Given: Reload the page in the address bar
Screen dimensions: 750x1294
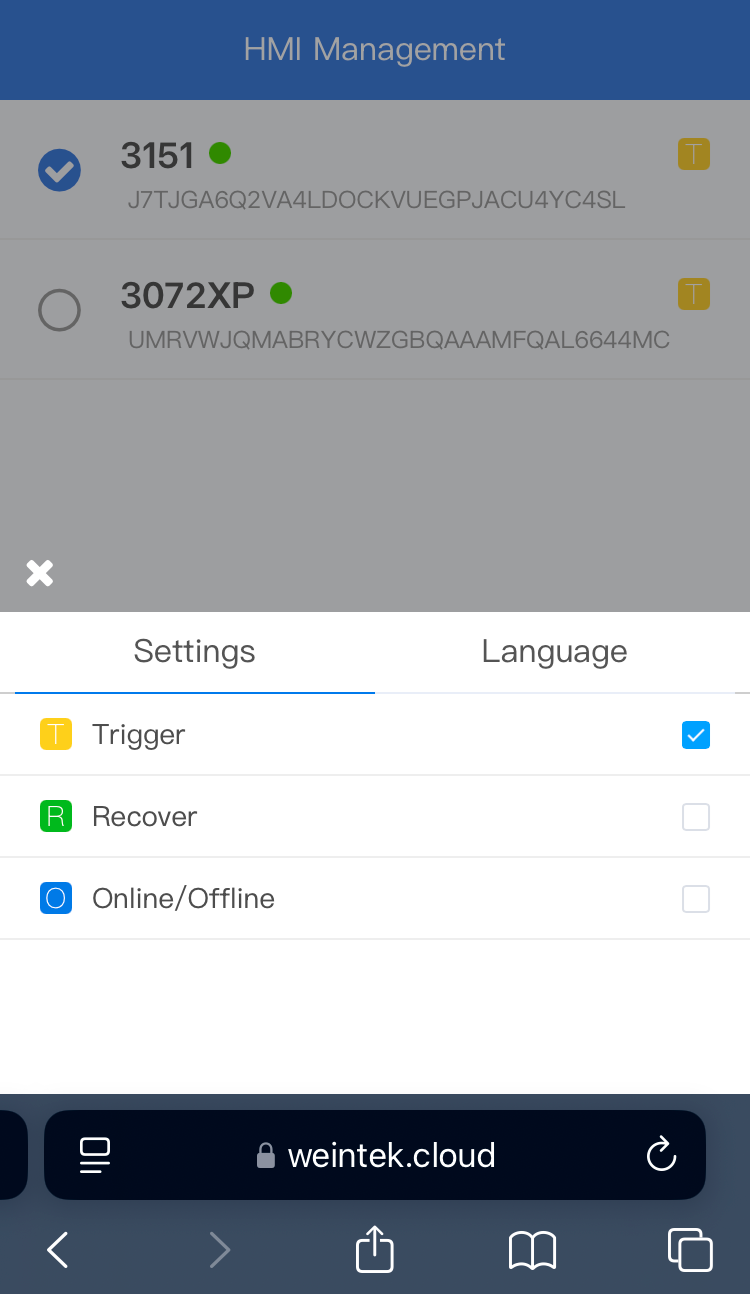Looking at the screenshot, I should coord(661,1155).
